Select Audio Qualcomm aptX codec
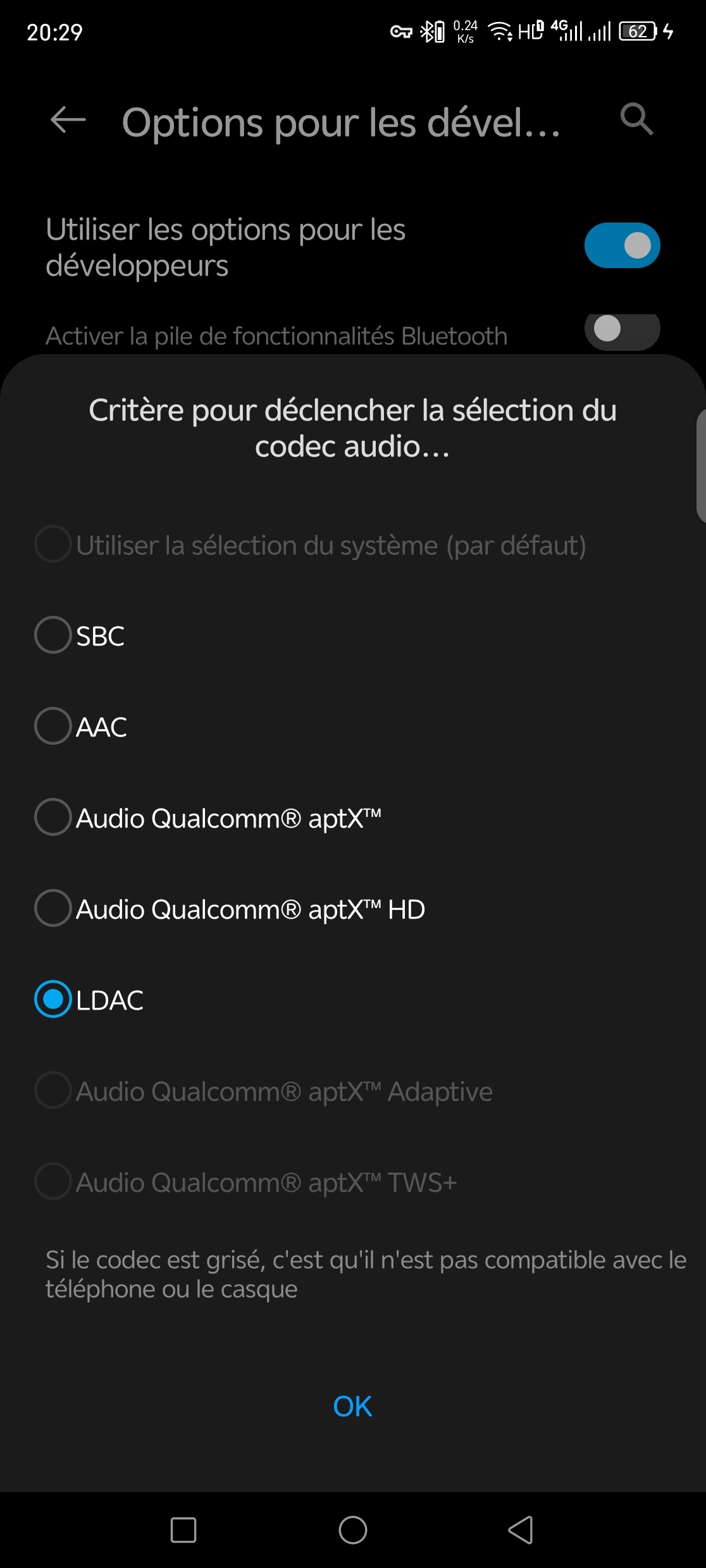The width and height of the screenshot is (706, 1568). tap(53, 817)
